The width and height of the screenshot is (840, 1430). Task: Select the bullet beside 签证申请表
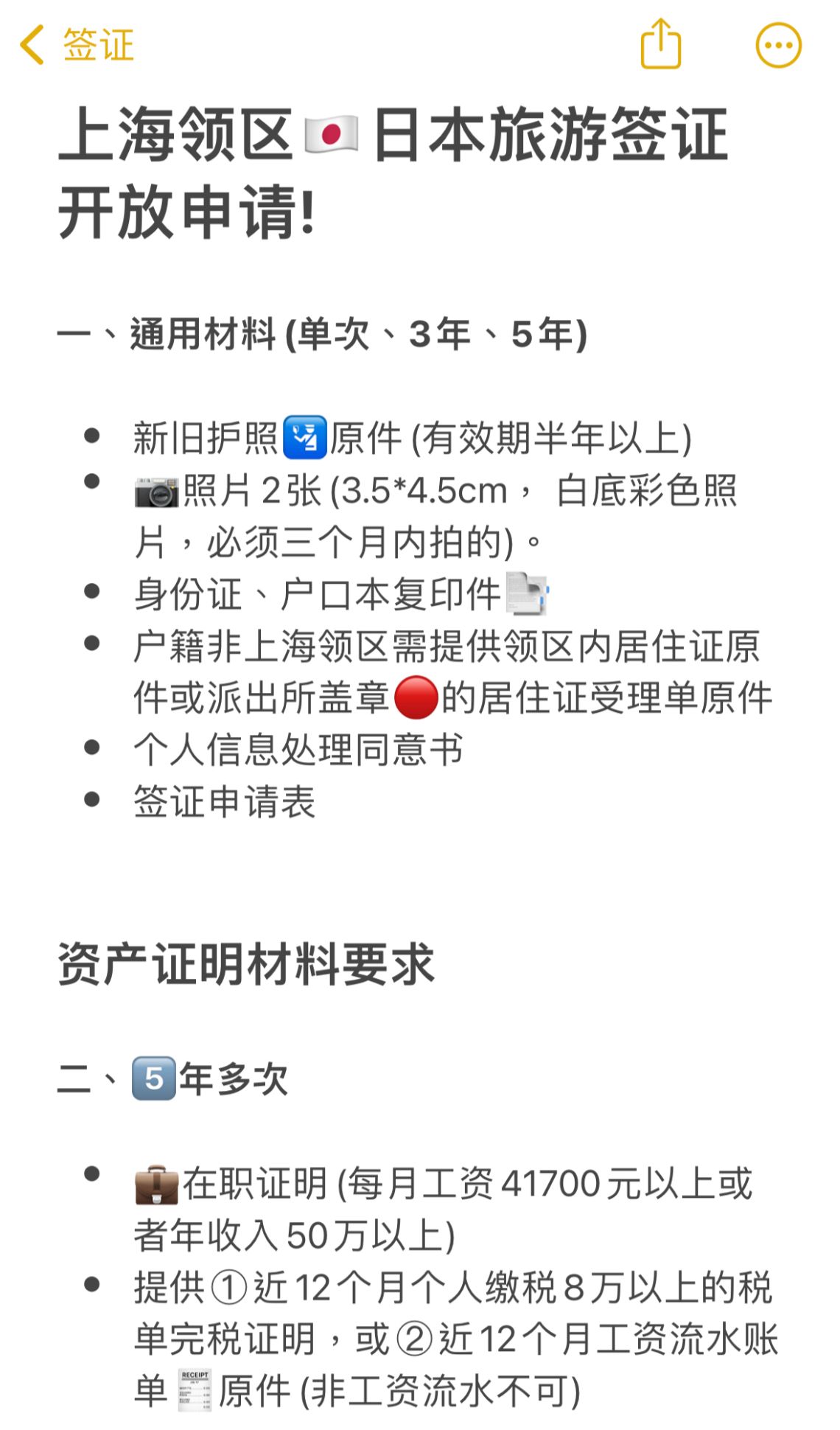tap(91, 798)
